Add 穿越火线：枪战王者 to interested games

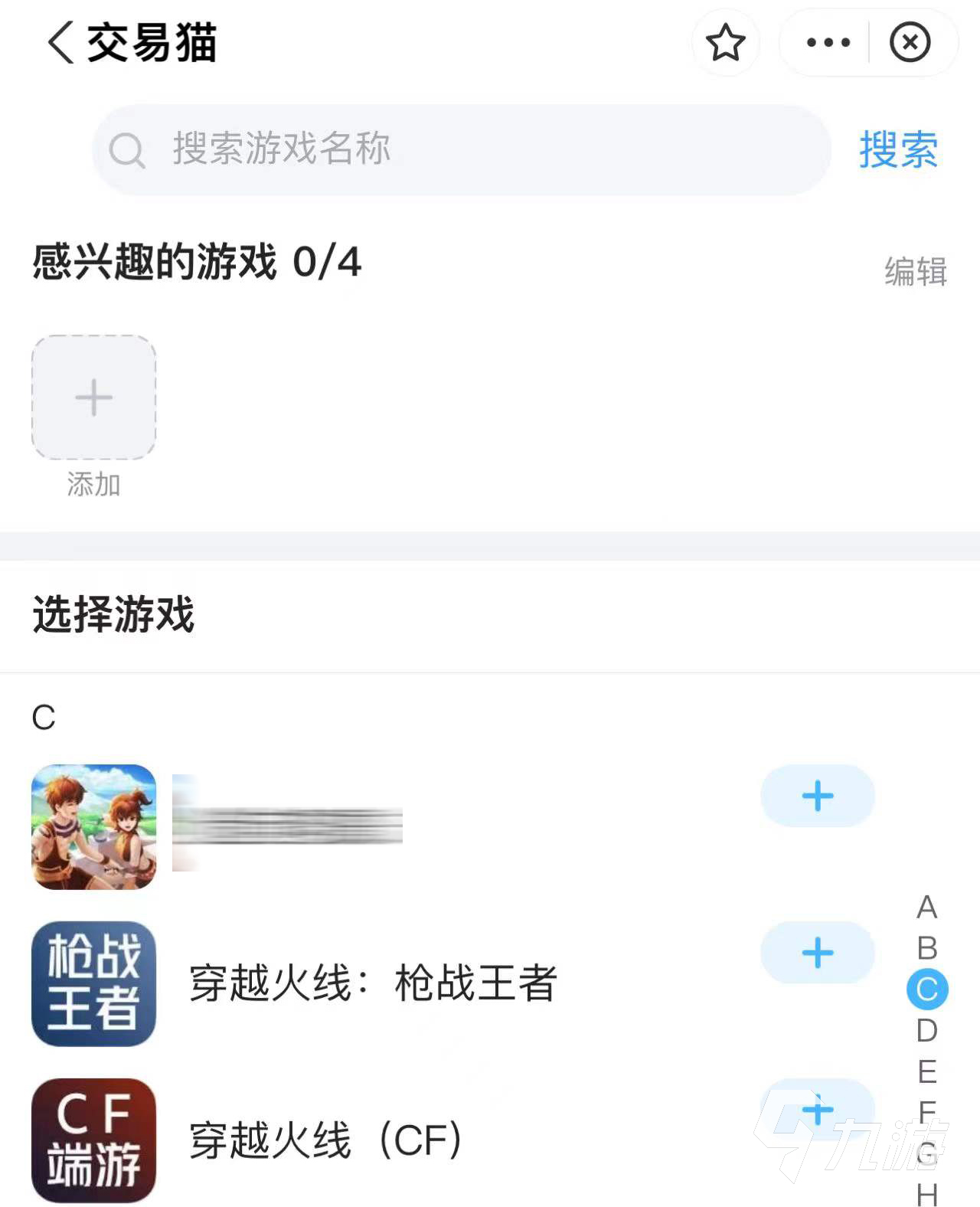817,953
